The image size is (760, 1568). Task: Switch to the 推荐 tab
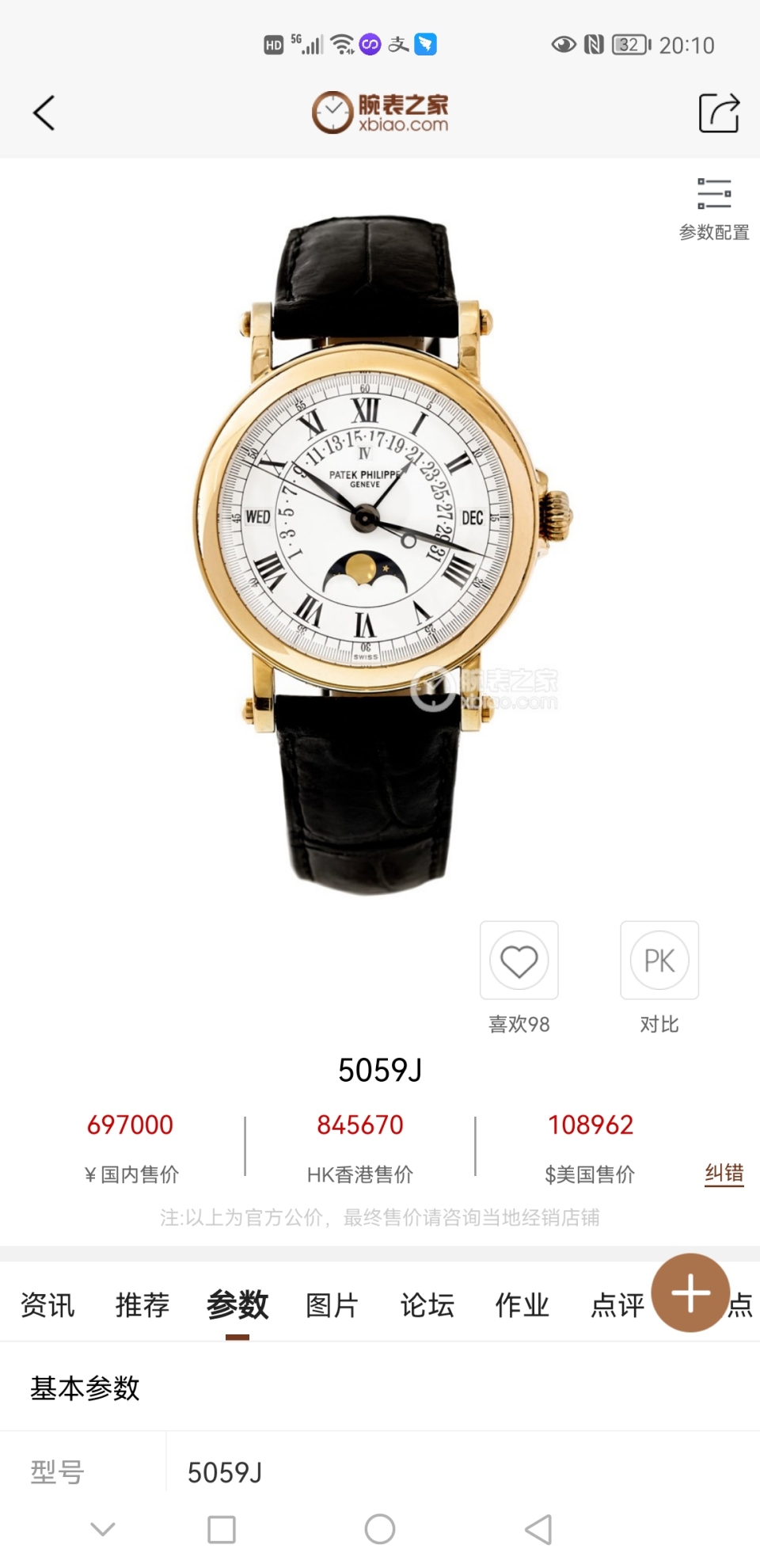click(x=142, y=1304)
